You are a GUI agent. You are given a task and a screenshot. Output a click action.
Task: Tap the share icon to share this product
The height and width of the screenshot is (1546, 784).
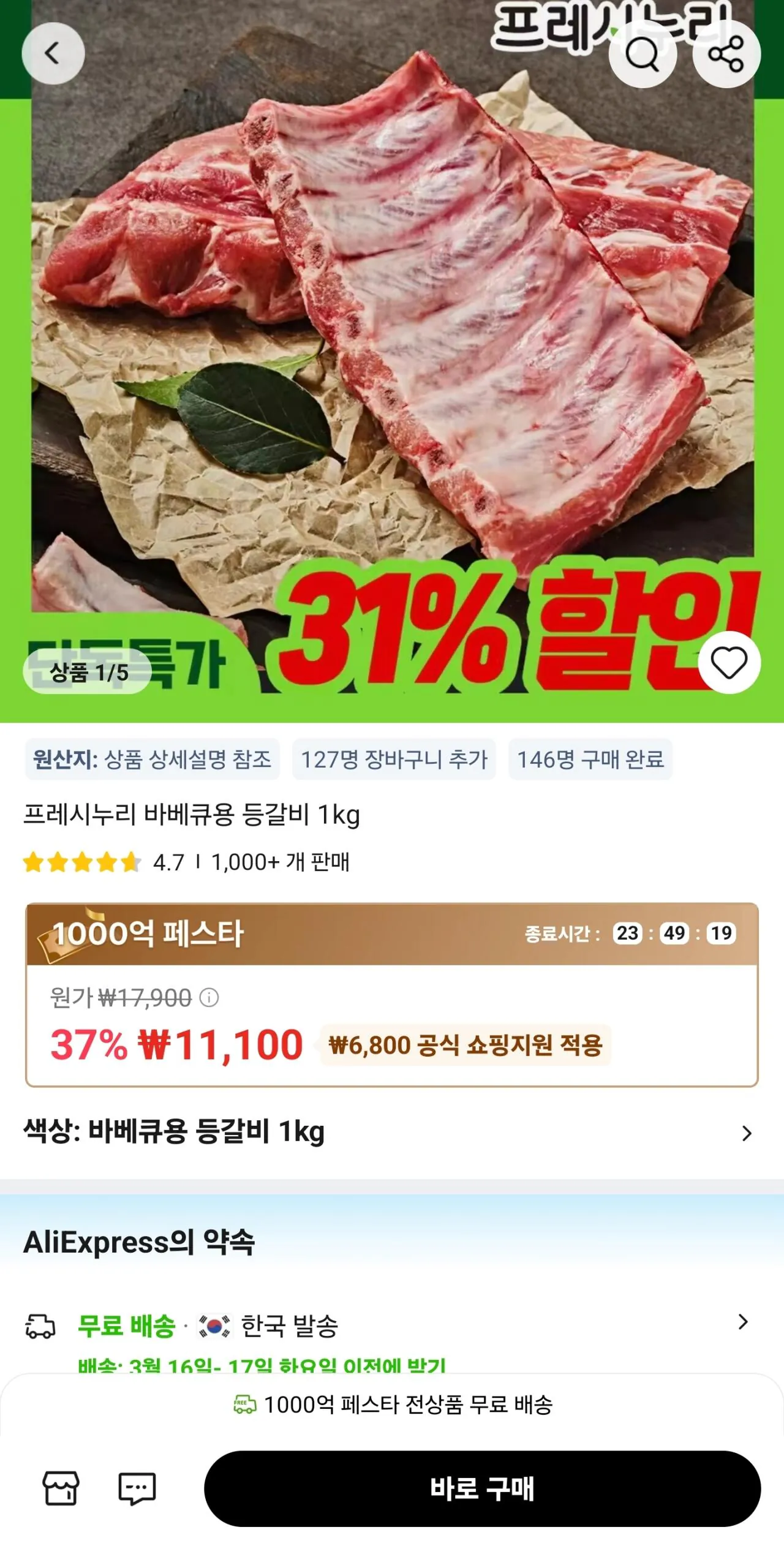pos(726,53)
